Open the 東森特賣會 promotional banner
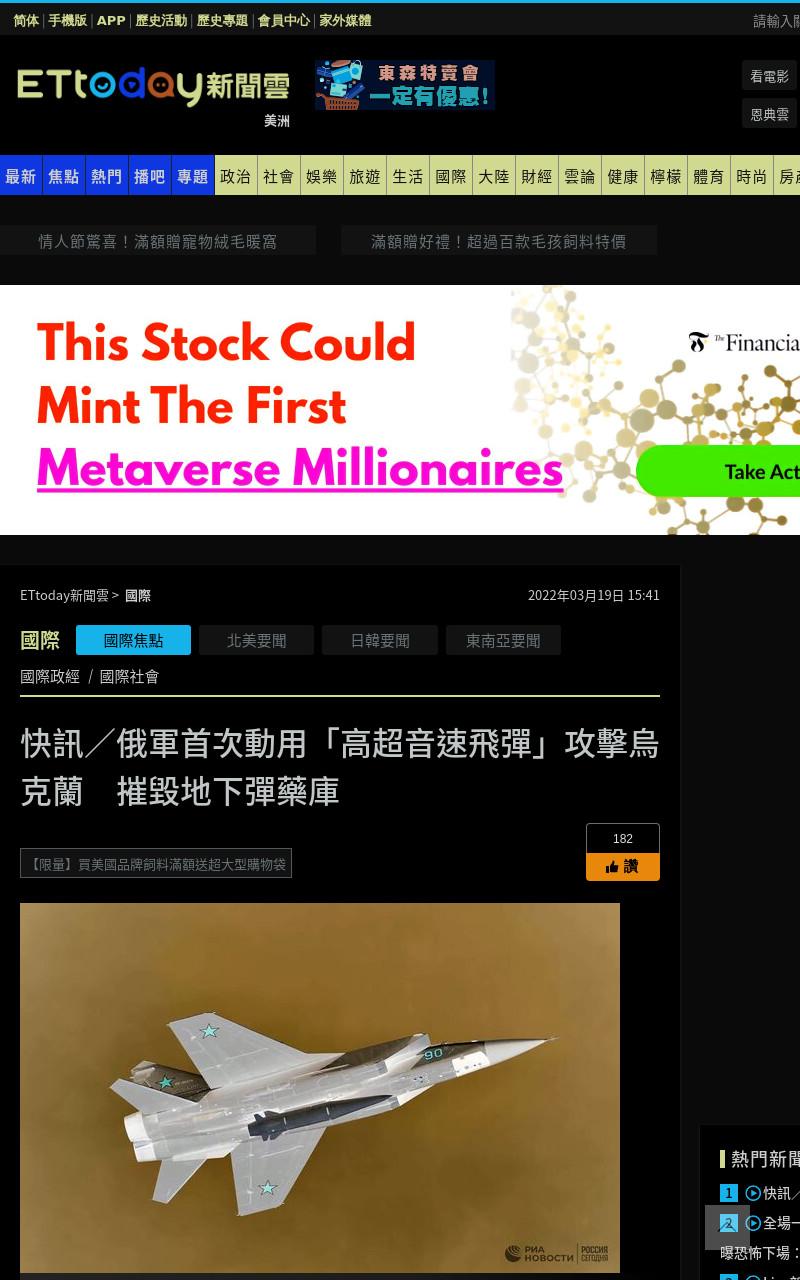Image resolution: width=800 pixels, height=1280 pixels. point(405,85)
